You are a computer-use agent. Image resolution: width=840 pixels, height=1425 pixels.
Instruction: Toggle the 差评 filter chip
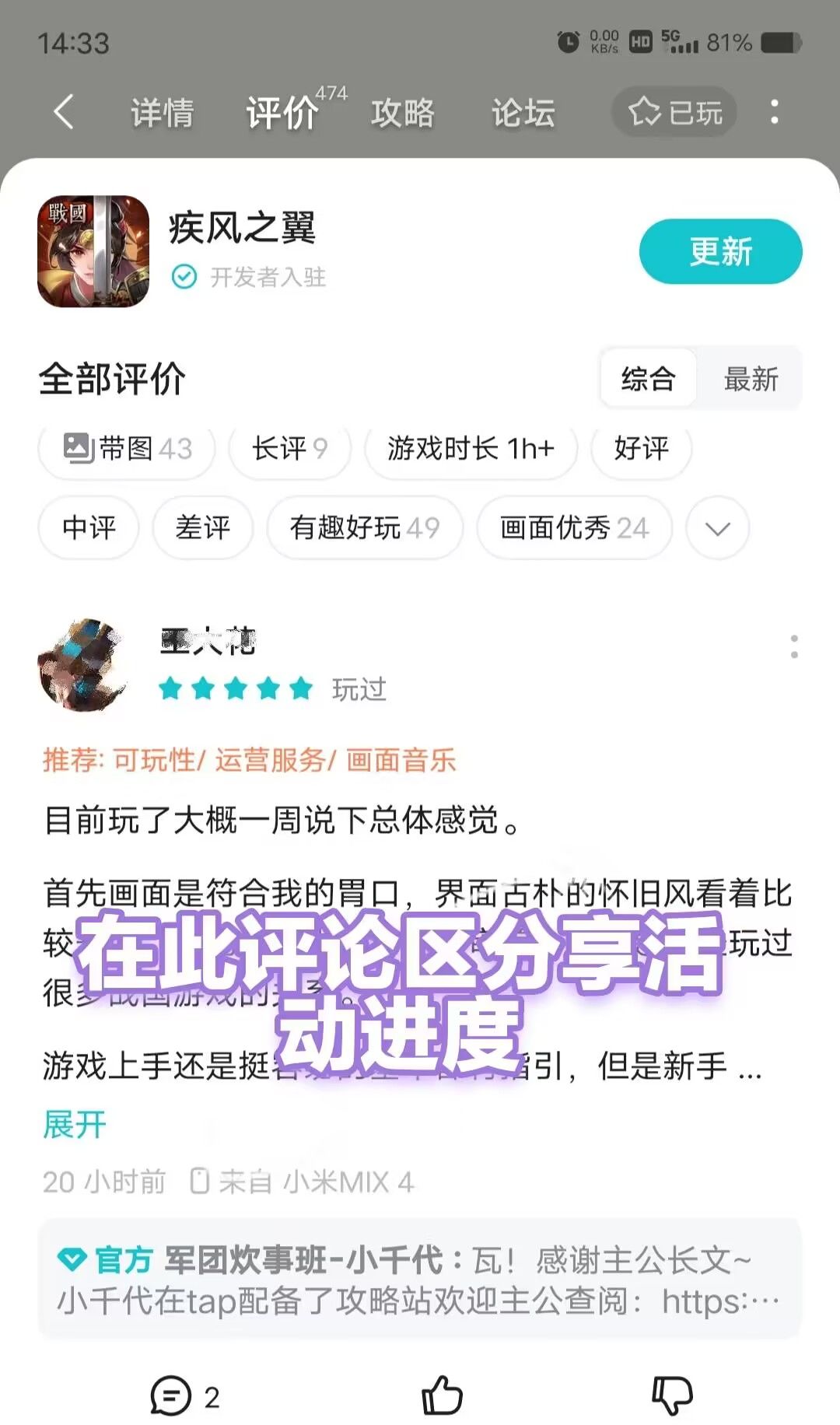tap(202, 528)
